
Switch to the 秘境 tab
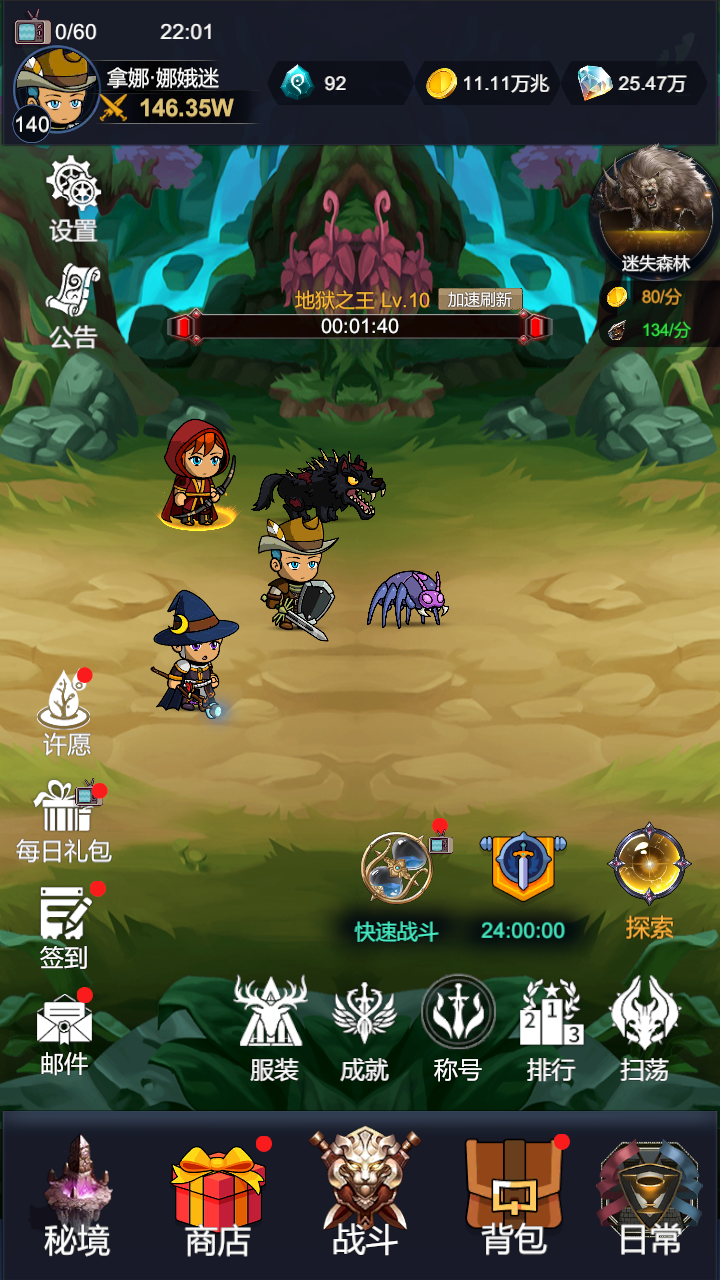click(x=77, y=1196)
